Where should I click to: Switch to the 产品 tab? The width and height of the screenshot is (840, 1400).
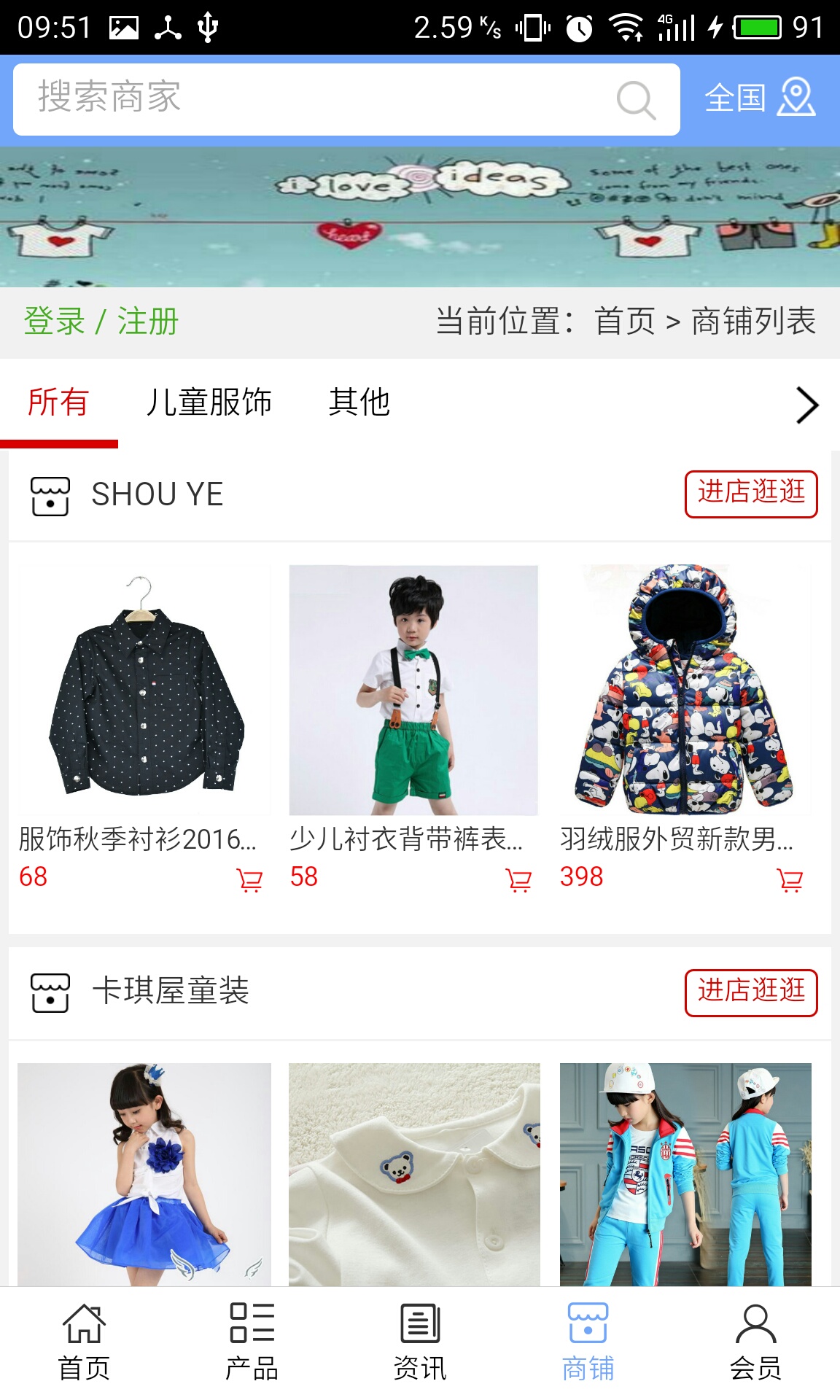252,1342
